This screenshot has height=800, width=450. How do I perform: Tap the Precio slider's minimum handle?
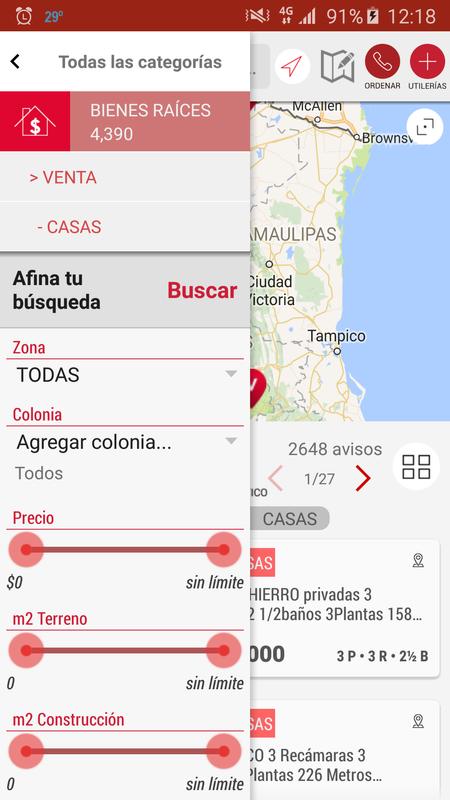pyautogui.click(x=26, y=549)
